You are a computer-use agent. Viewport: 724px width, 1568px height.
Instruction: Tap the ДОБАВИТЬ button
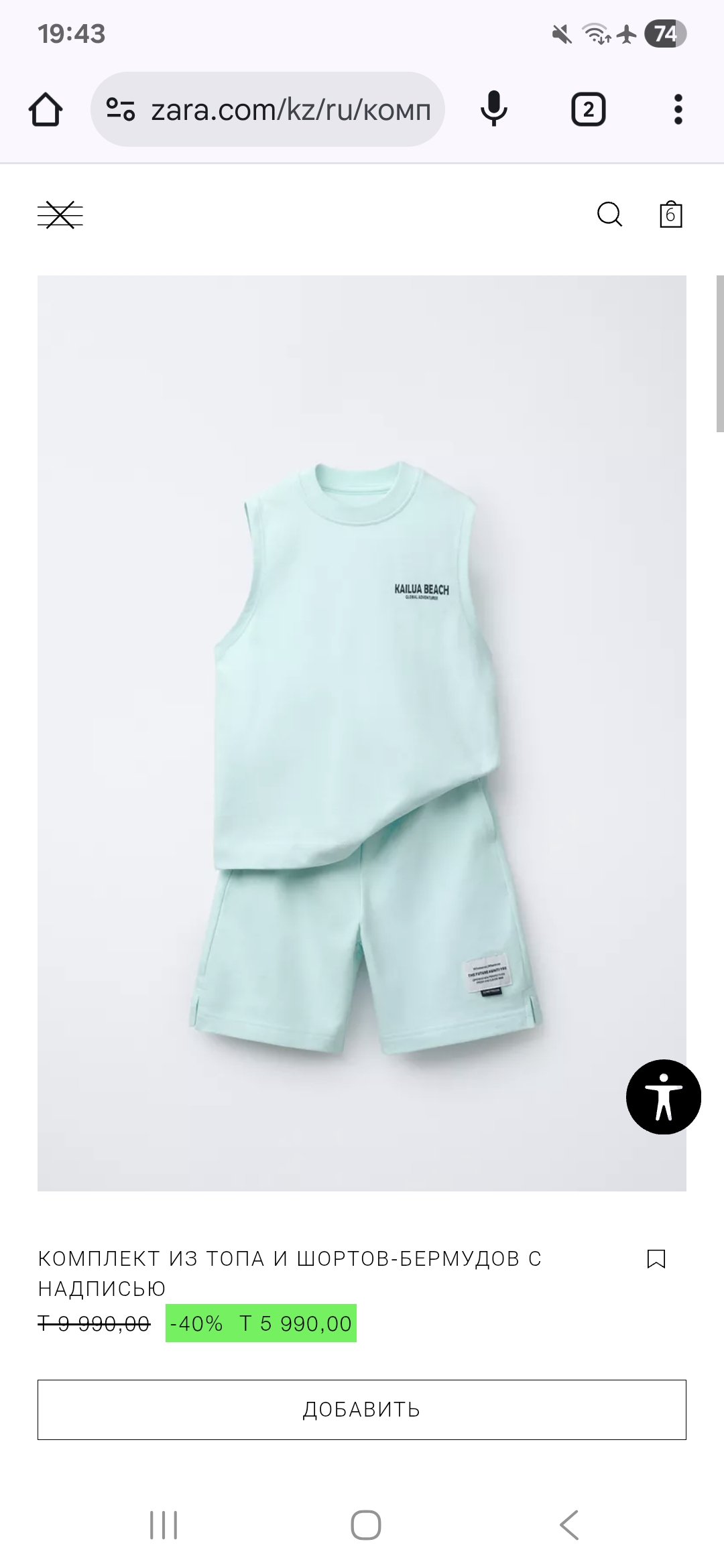coord(362,1409)
